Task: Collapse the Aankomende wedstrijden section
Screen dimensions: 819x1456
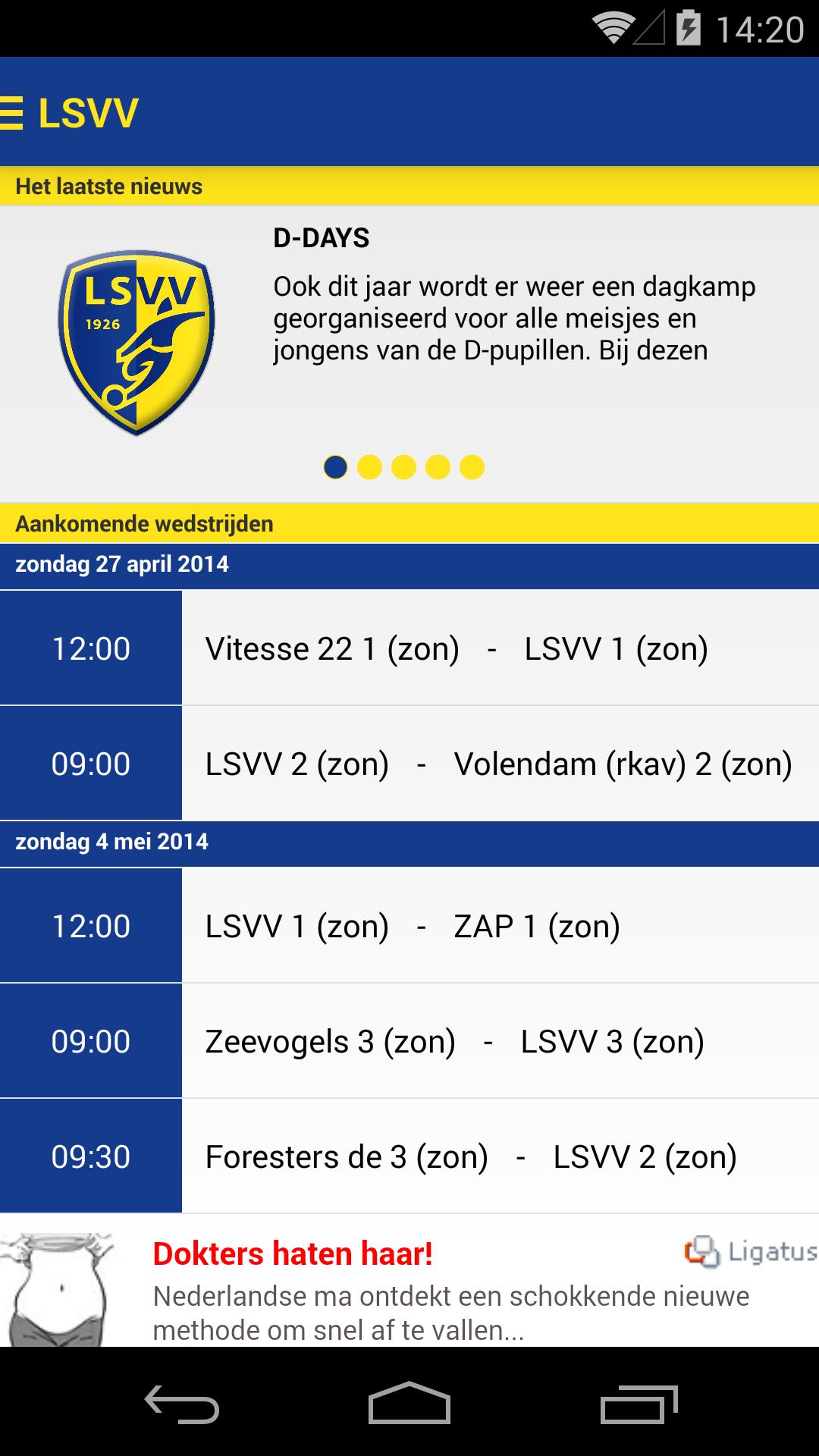Action: pyautogui.click(x=409, y=522)
